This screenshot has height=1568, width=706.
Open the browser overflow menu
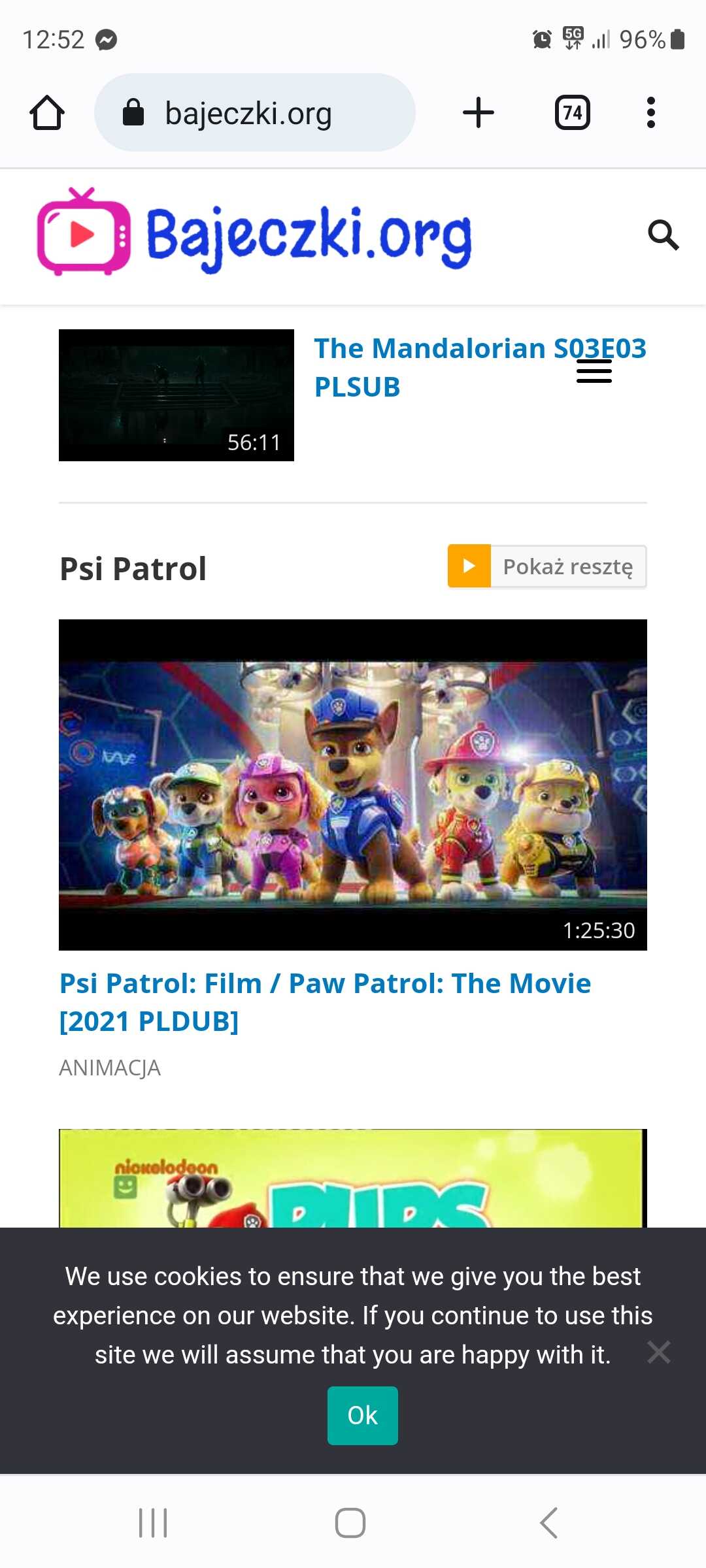coord(650,112)
